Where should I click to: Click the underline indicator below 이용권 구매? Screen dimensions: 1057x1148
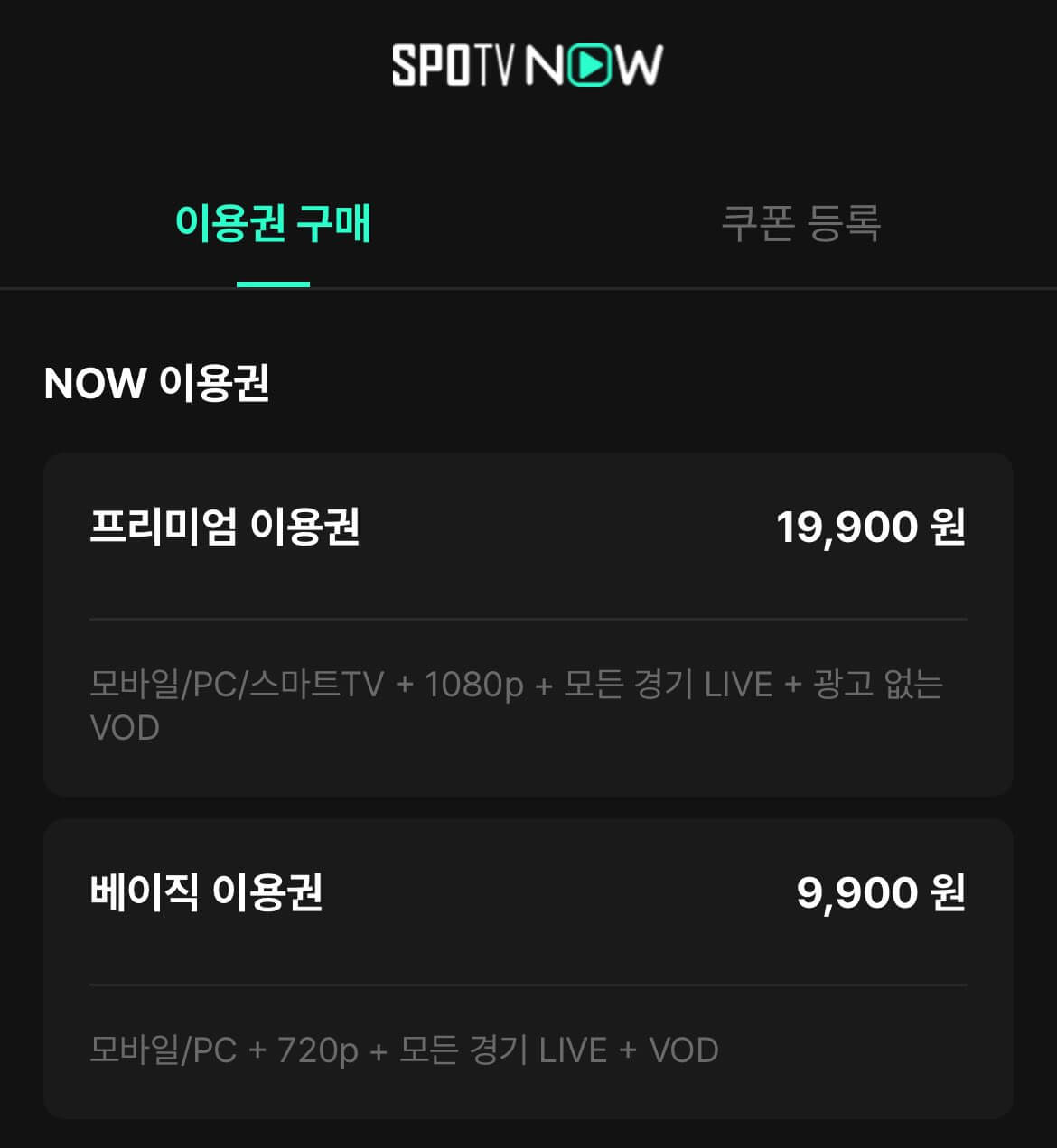[x=273, y=285]
